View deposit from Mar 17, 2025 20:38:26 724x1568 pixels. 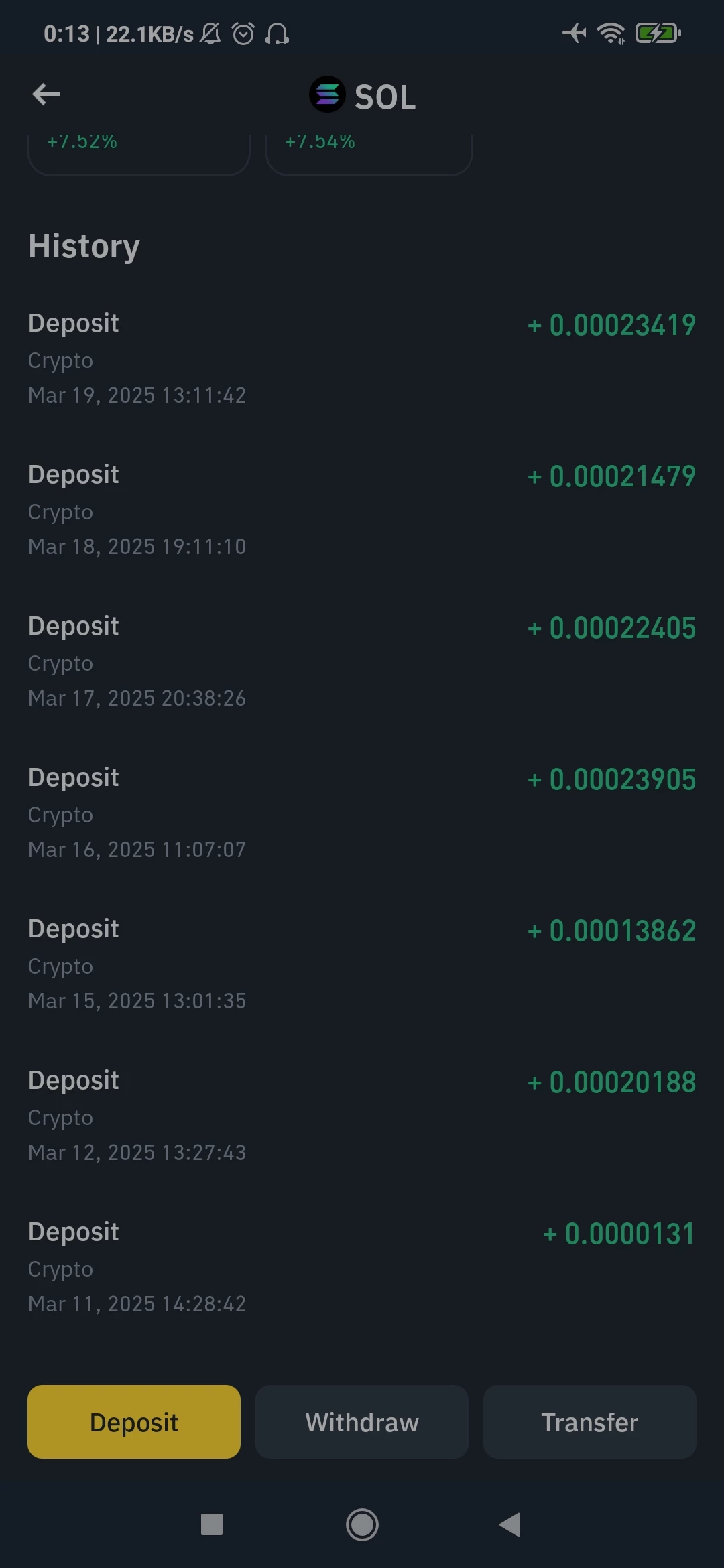coord(362,661)
